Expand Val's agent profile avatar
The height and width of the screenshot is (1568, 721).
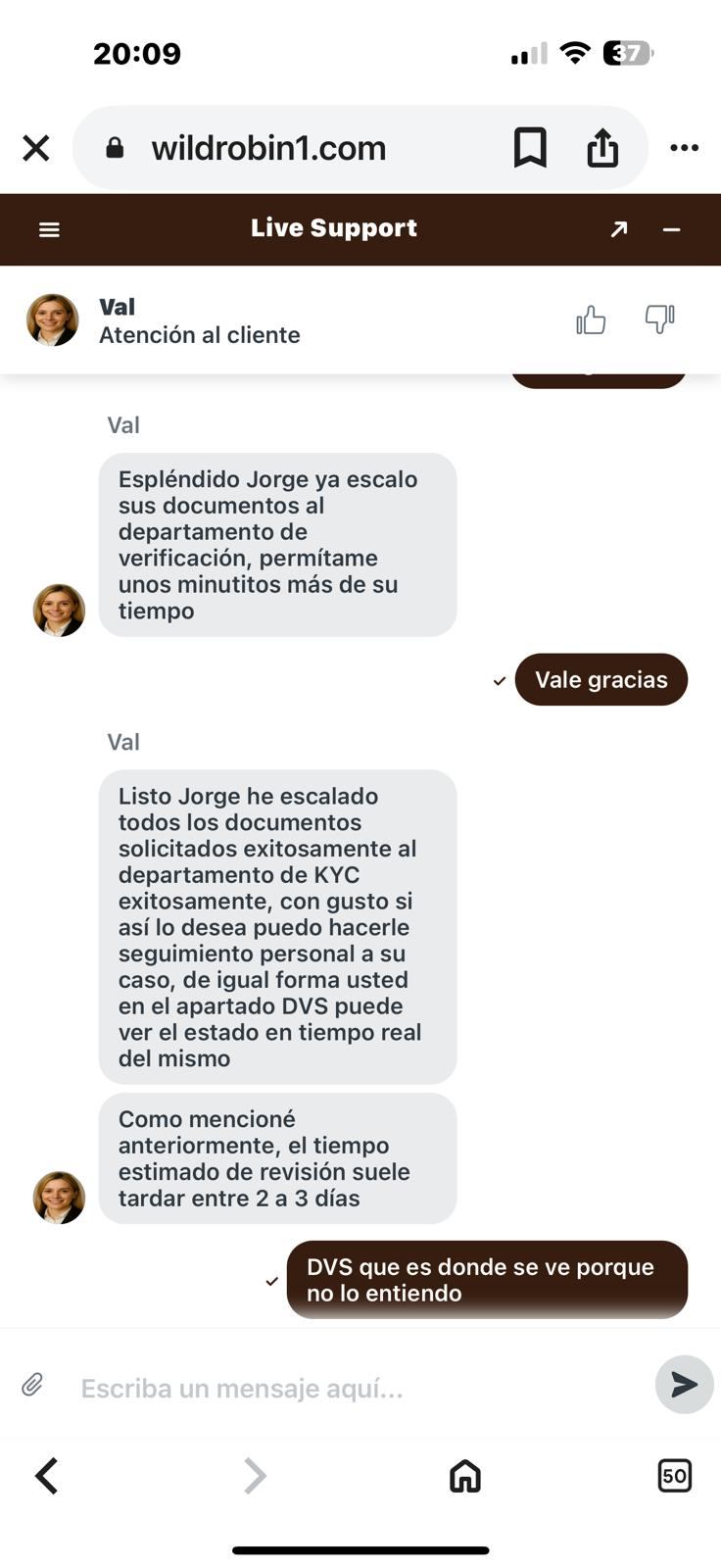[x=52, y=319]
